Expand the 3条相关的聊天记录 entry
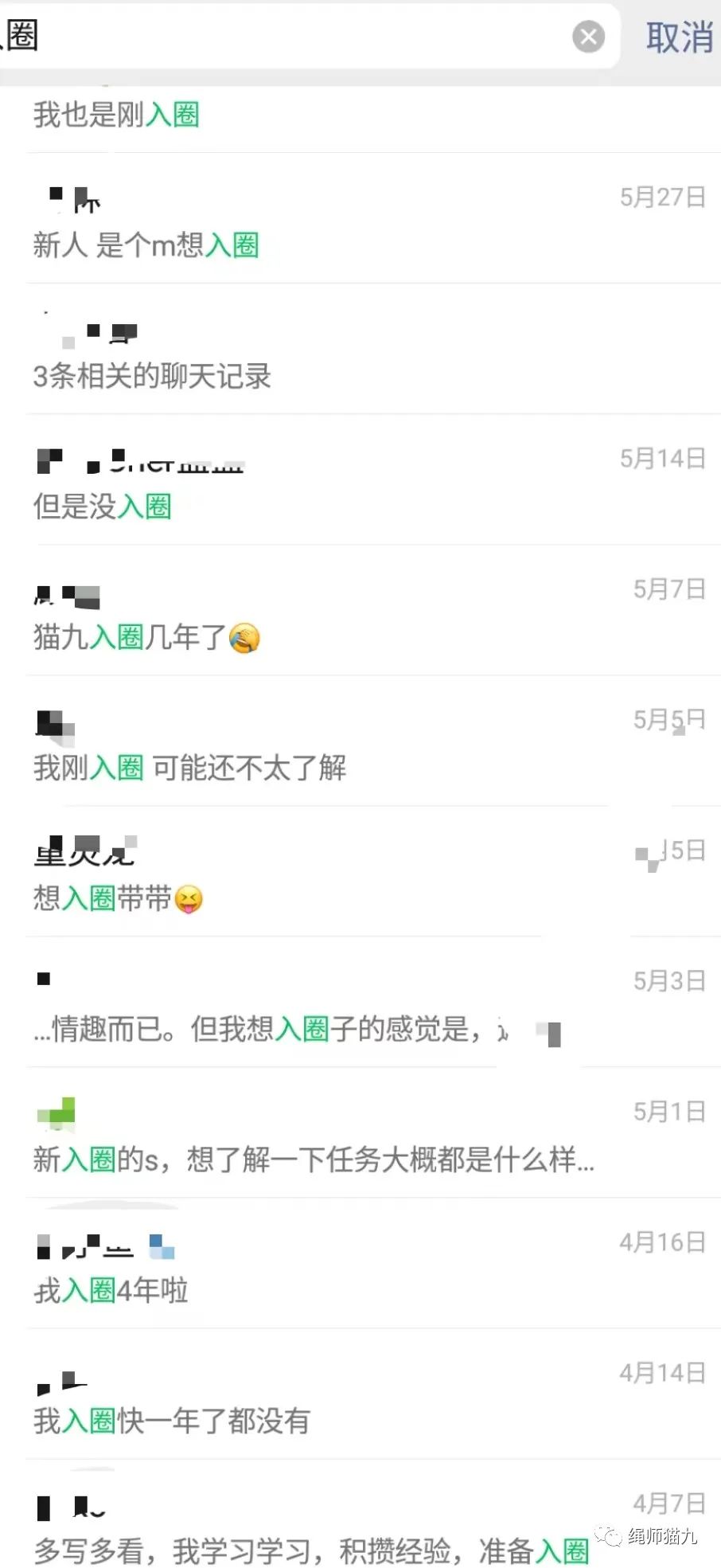The image size is (721, 1568). [151, 377]
